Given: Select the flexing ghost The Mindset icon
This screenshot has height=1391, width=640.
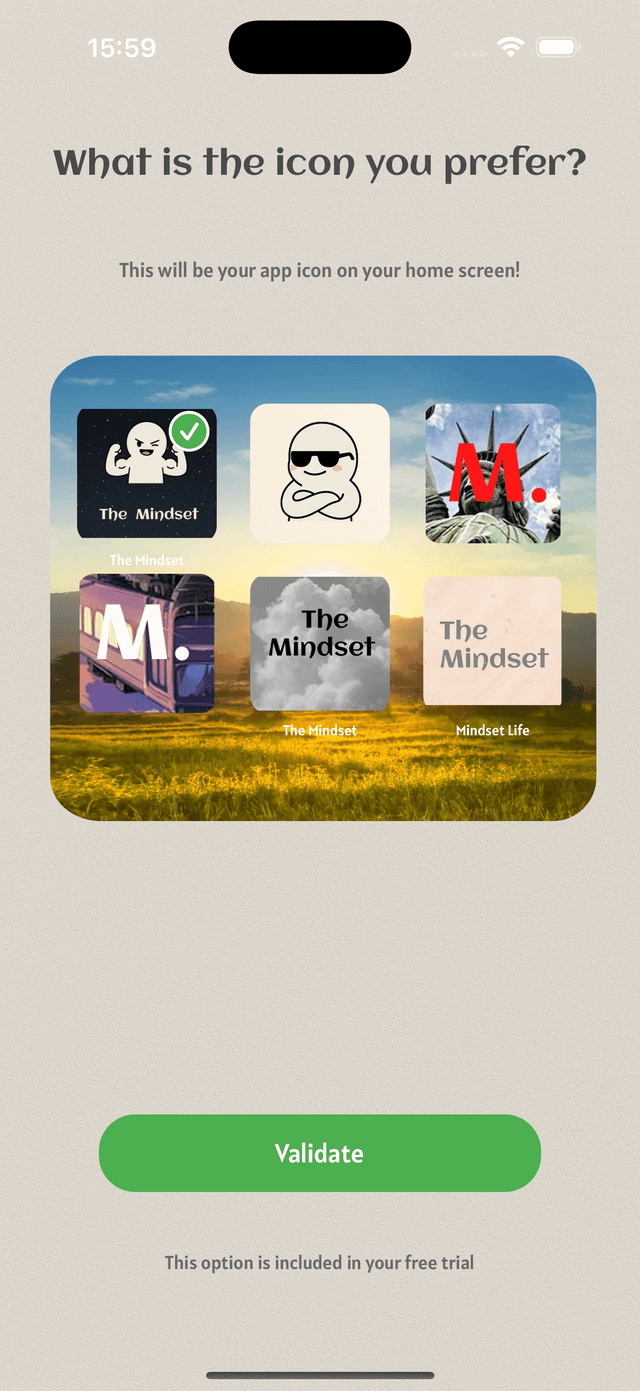Looking at the screenshot, I should click(x=146, y=474).
